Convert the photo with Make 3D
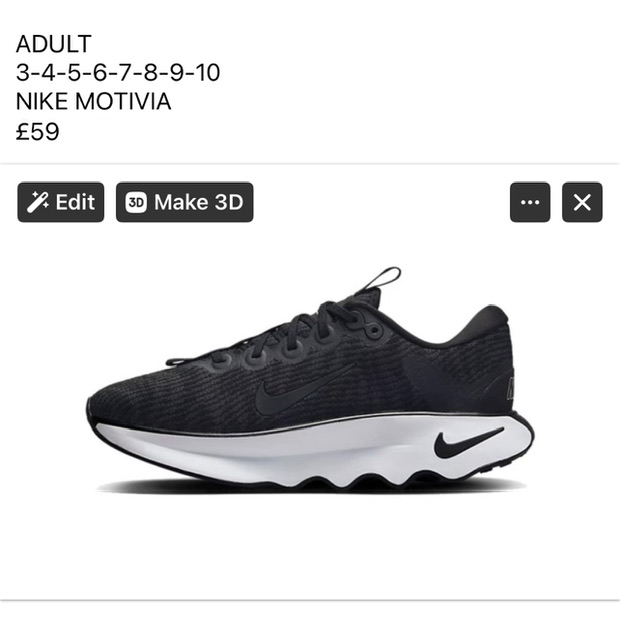The image size is (620, 640). coord(185,202)
